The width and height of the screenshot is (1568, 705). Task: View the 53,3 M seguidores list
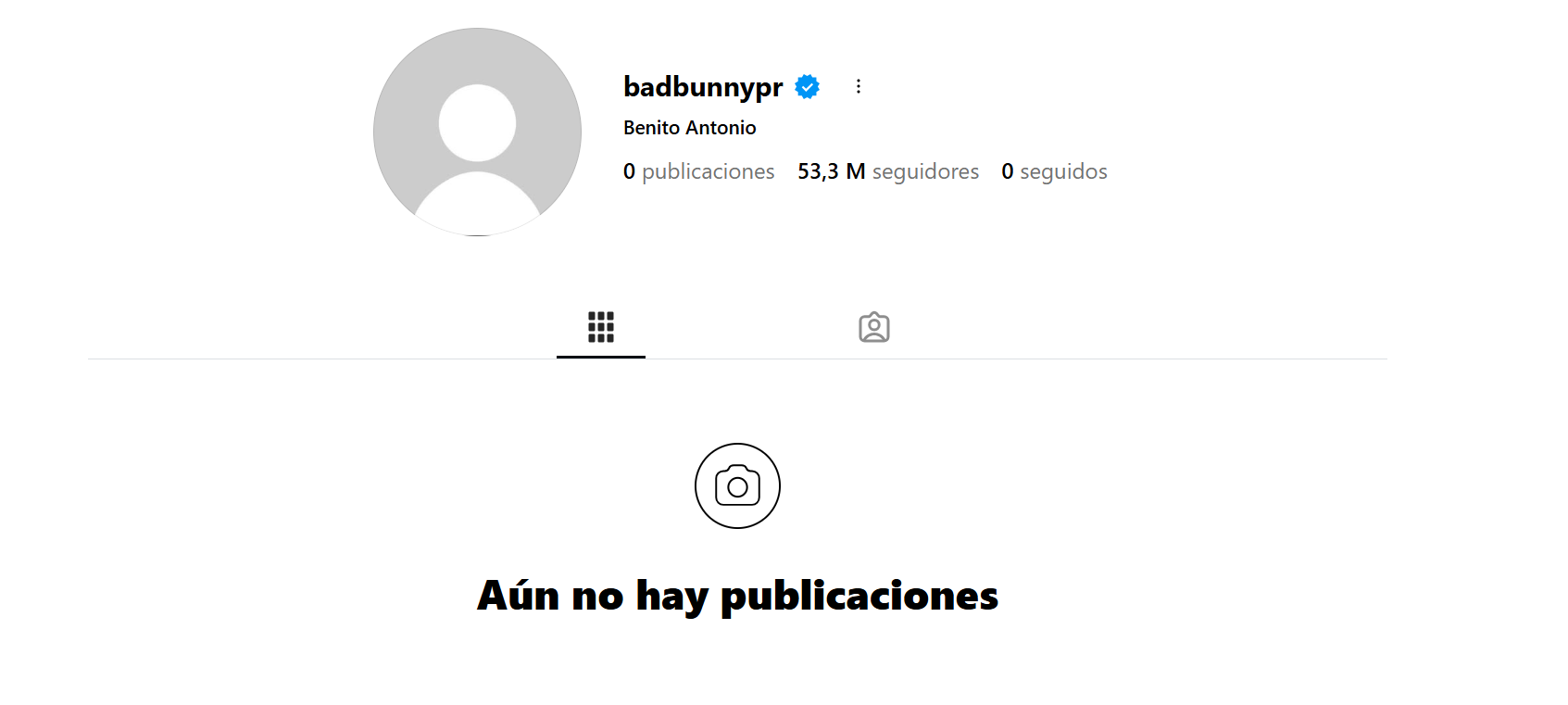coord(887,171)
